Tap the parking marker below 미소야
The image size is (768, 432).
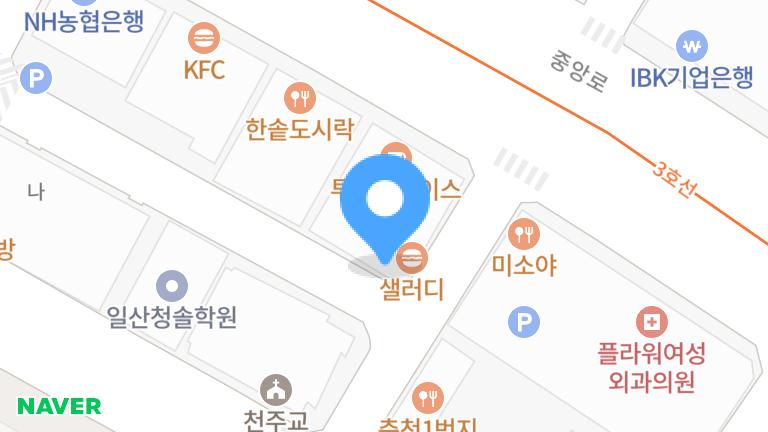pos(523,322)
